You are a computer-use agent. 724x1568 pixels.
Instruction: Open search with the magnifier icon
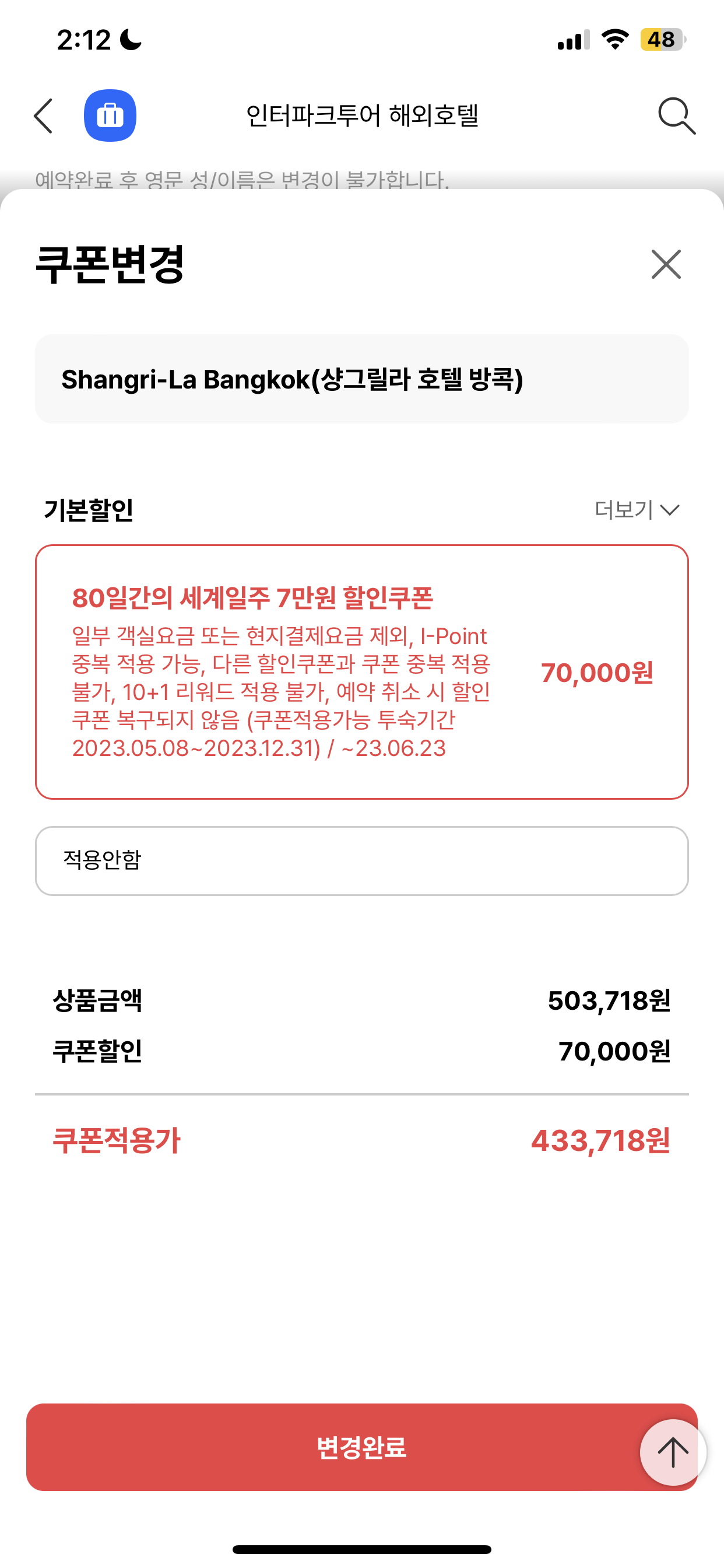677,116
